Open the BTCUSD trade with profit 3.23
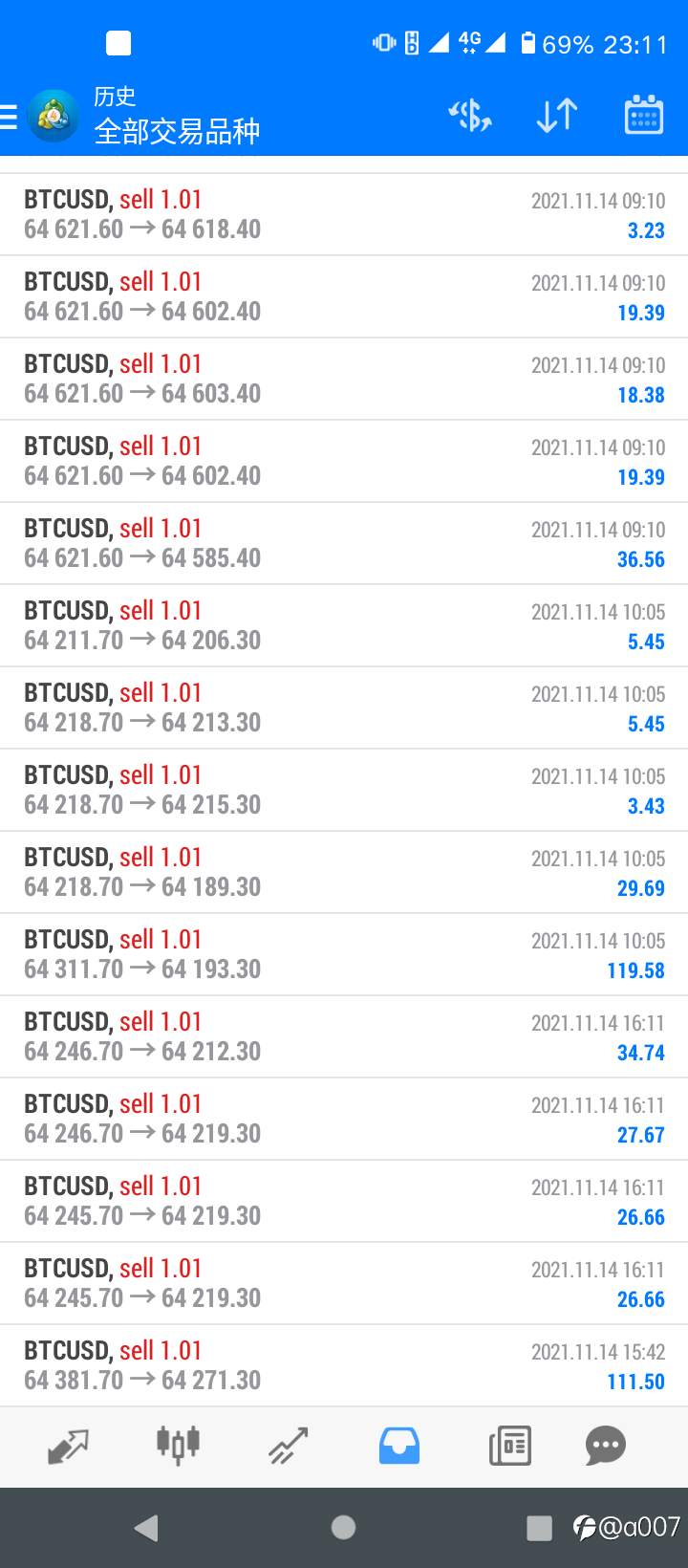Screen dimensions: 688x1568 point(344,215)
